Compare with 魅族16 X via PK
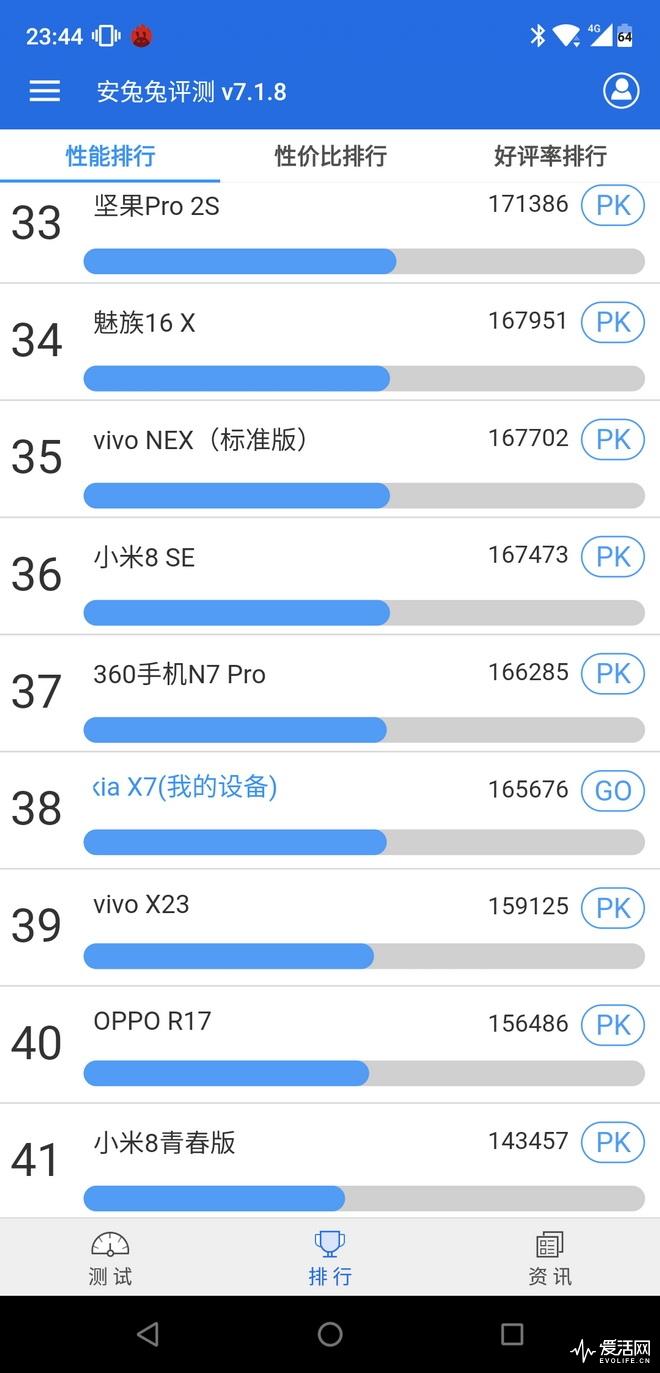 coord(613,322)
